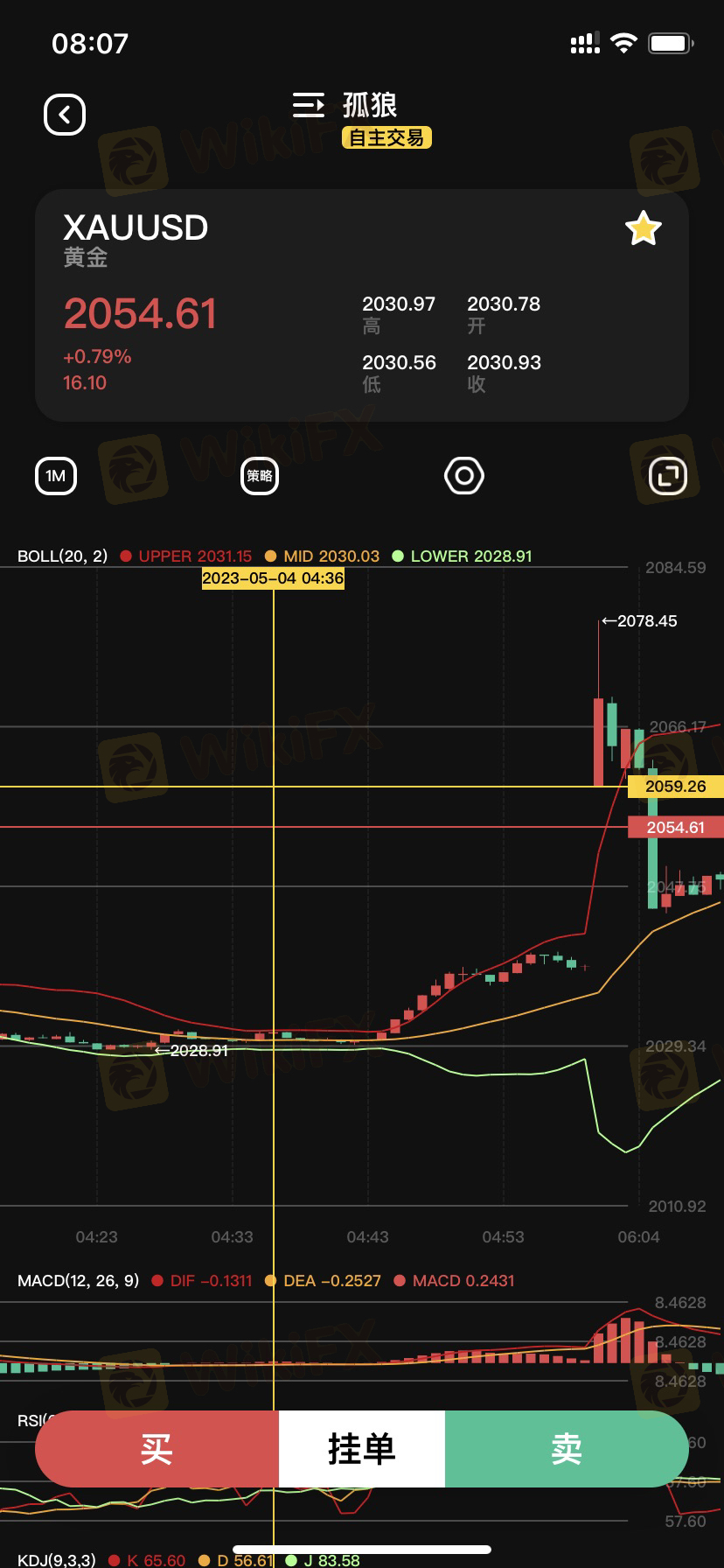724x1568 pixels.
Task: Tap the green 卖 sell button
Action: point(567,1449)
